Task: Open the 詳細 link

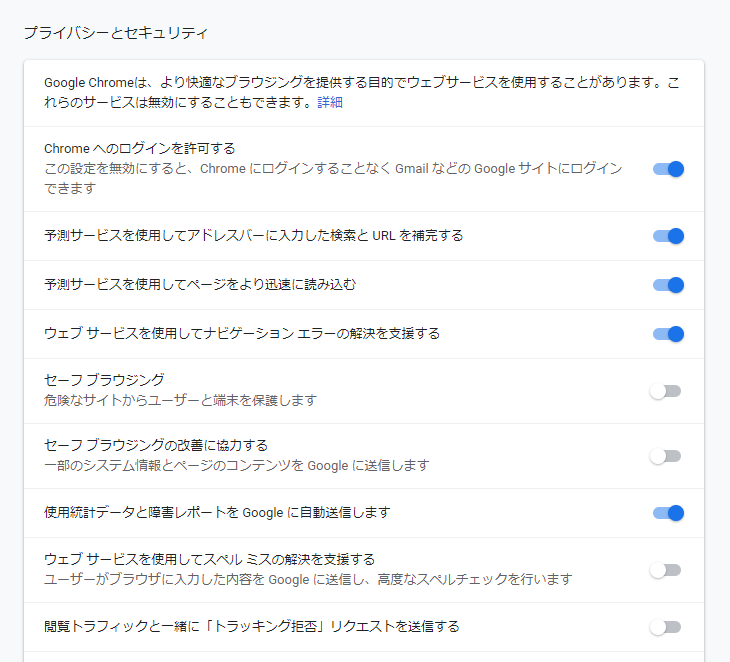Action: point(330,103)
